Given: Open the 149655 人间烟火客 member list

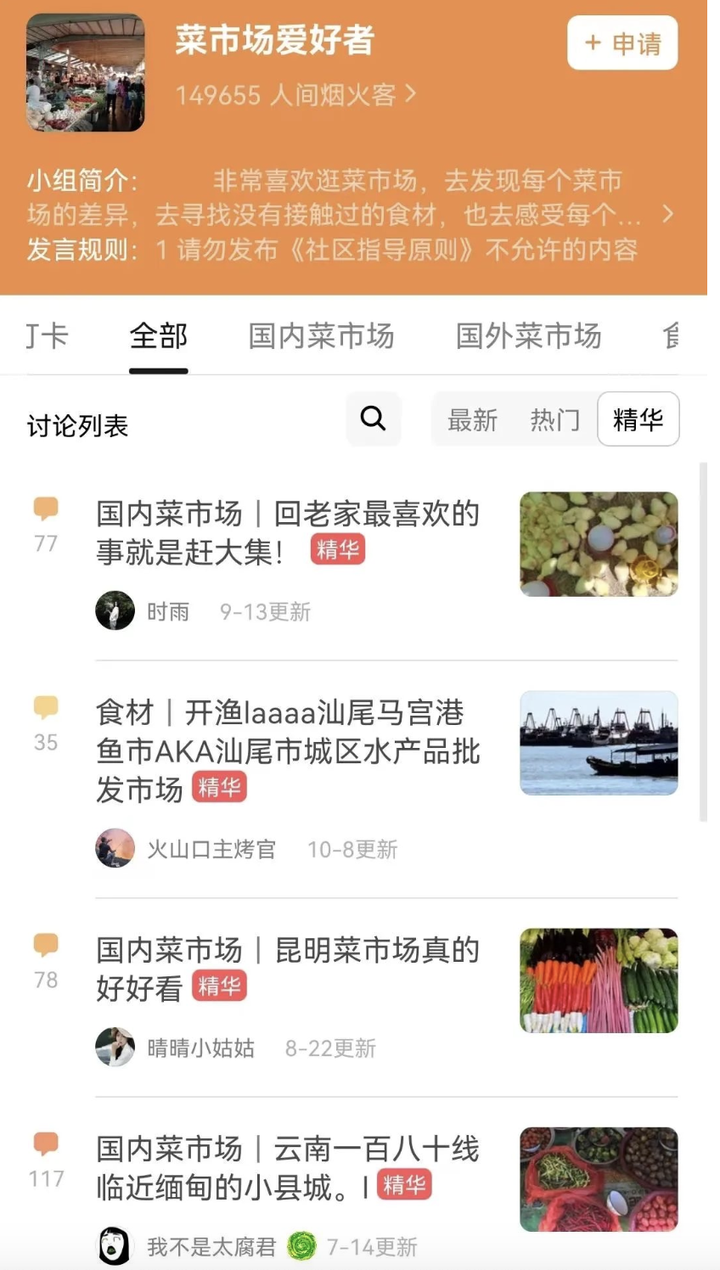Looking at the screenshot, I should pyautogui.click(x=296, y=96).
